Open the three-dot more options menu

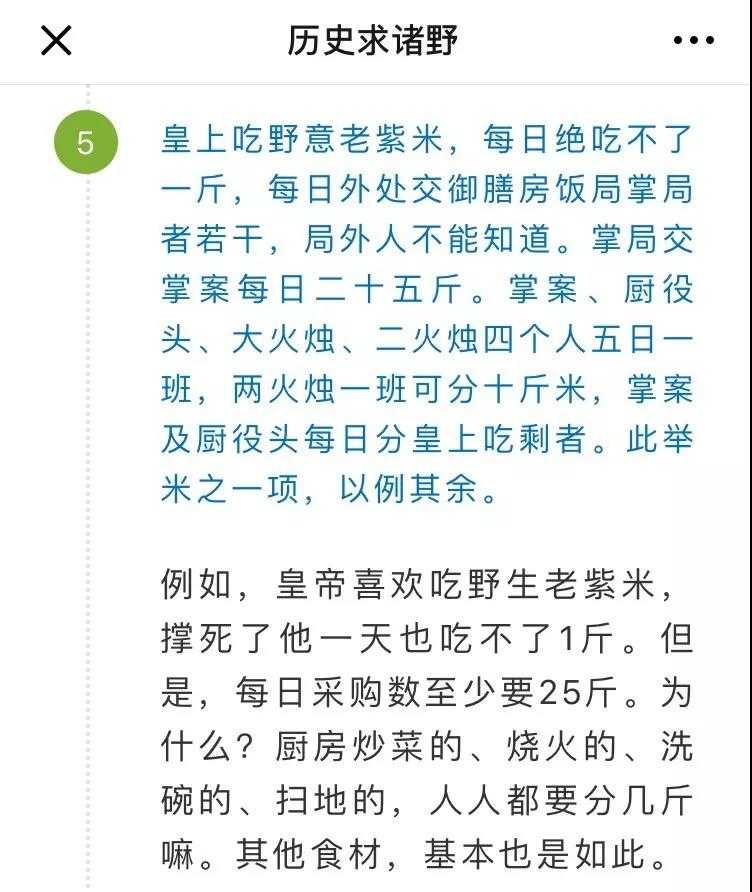[x=693, y=41]
